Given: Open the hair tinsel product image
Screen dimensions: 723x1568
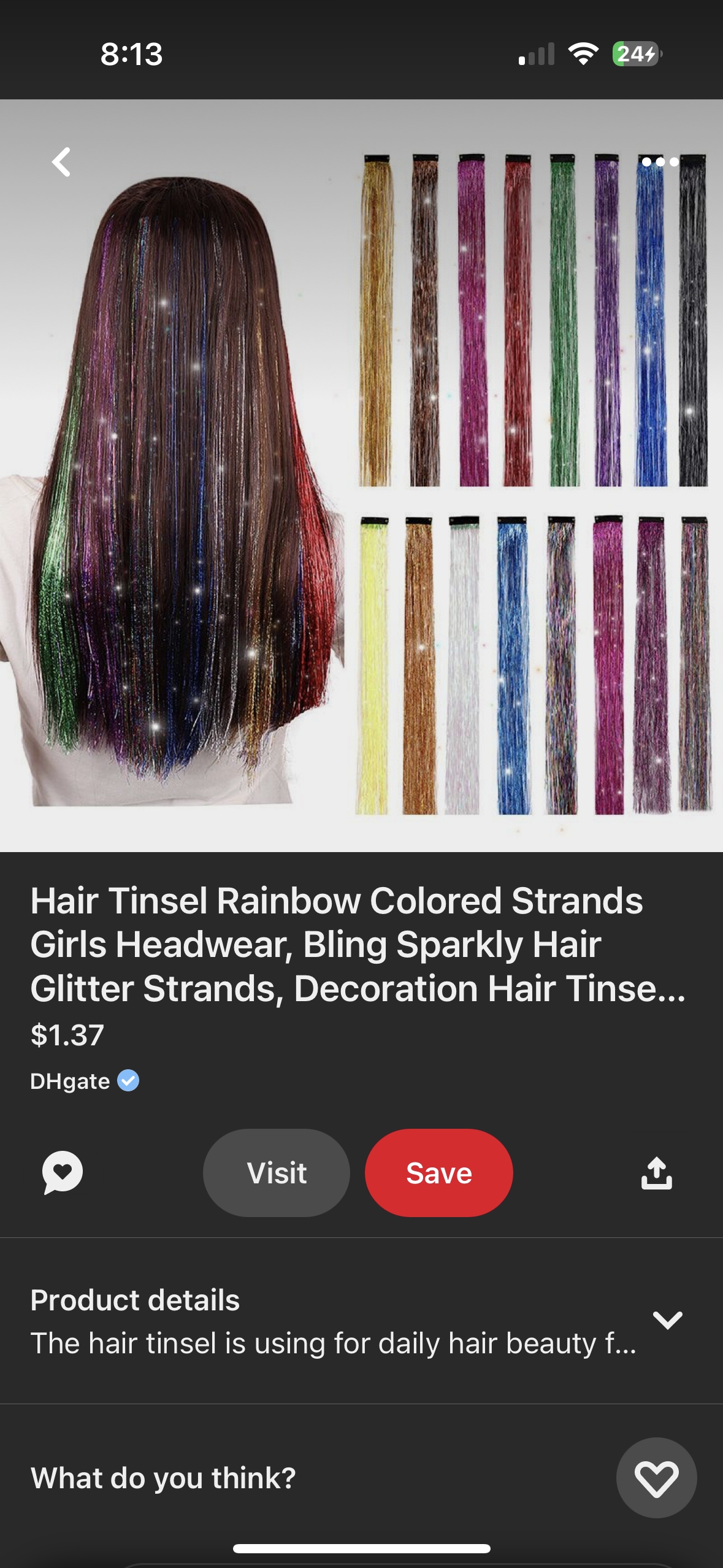Looking at the screenshot, I should (x=361, y=475).
